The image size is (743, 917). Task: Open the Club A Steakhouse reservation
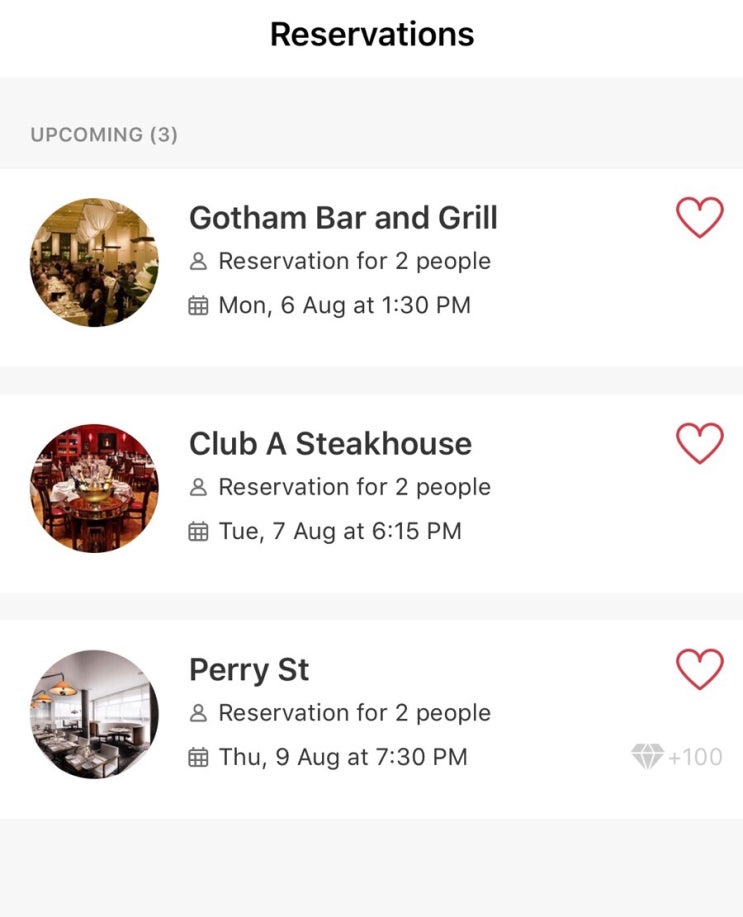click(x=330, y=444)
